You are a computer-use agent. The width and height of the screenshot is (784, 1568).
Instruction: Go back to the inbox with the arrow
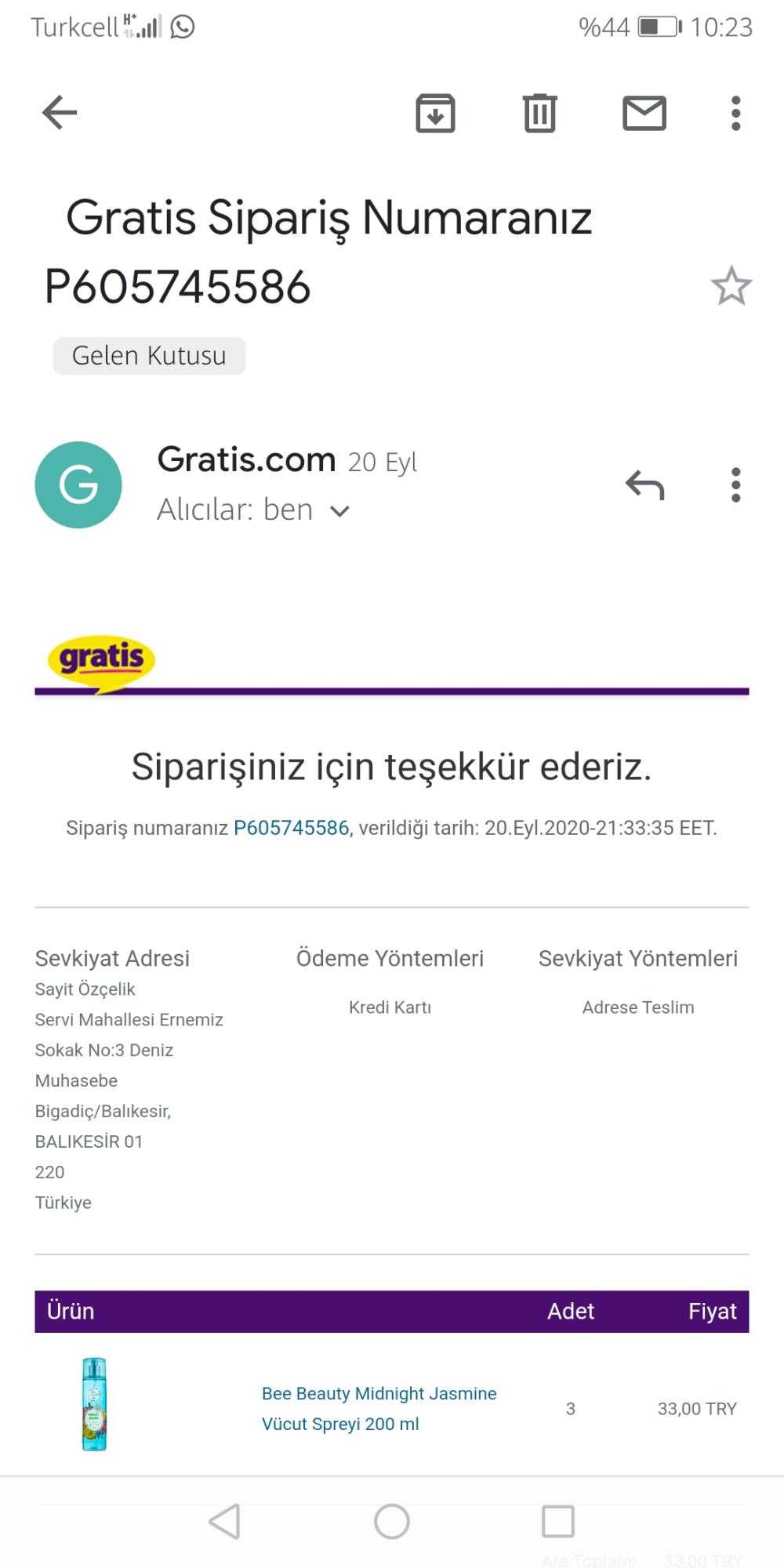(x=60, y=113)
